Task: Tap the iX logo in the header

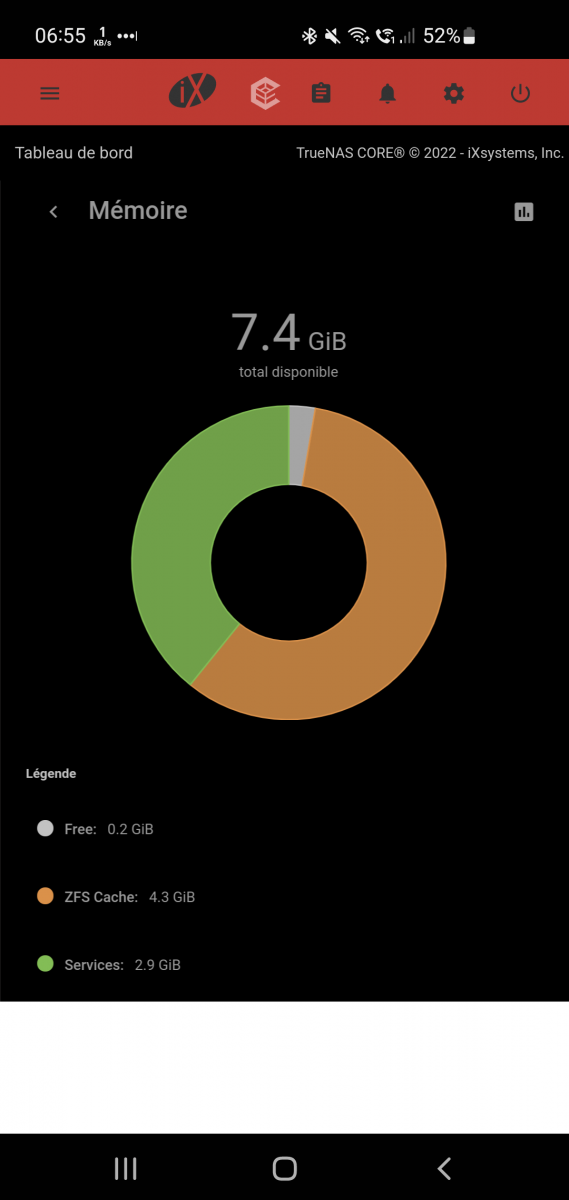Action: pyautogui.click(x=191, y=93)
